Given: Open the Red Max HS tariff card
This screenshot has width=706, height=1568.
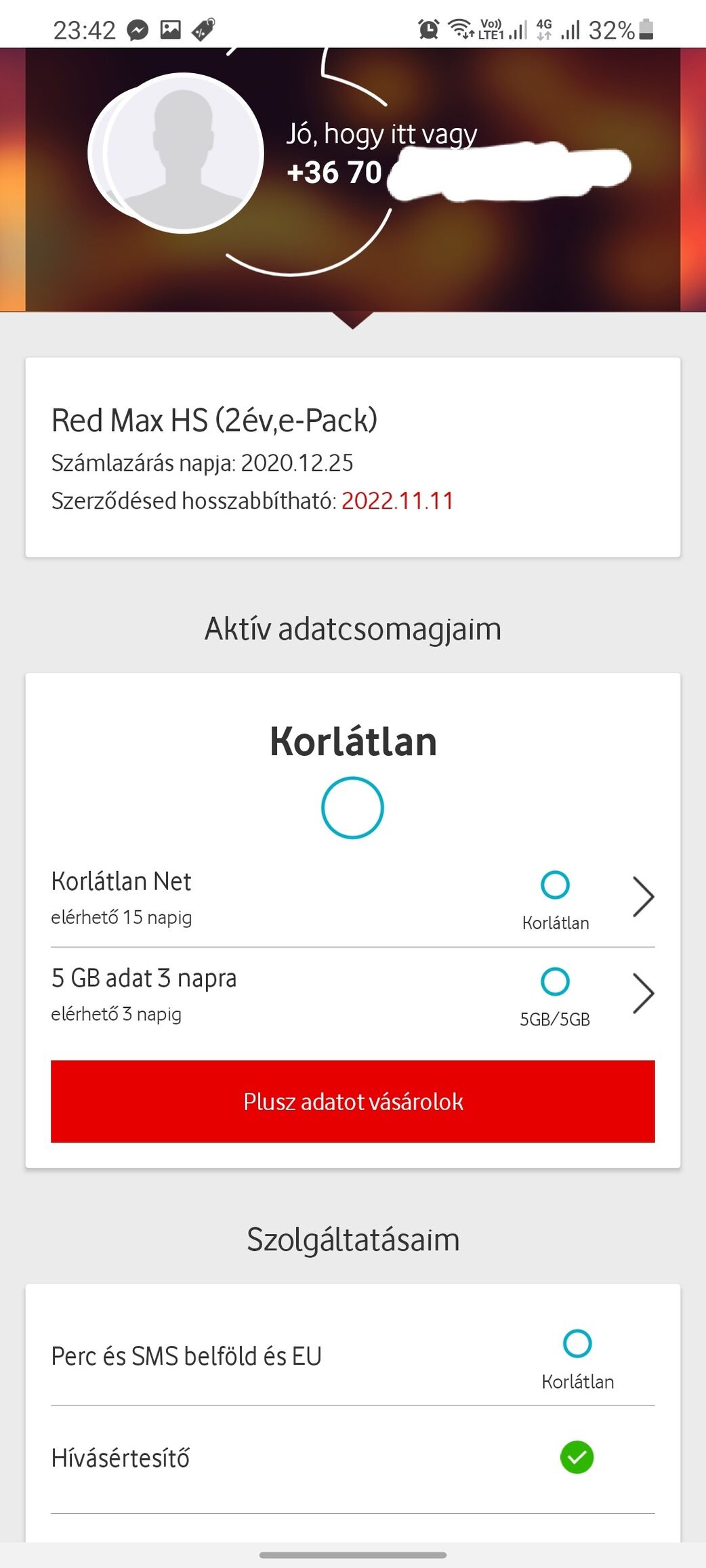Looking at the screenshot, I should point(352,457).
